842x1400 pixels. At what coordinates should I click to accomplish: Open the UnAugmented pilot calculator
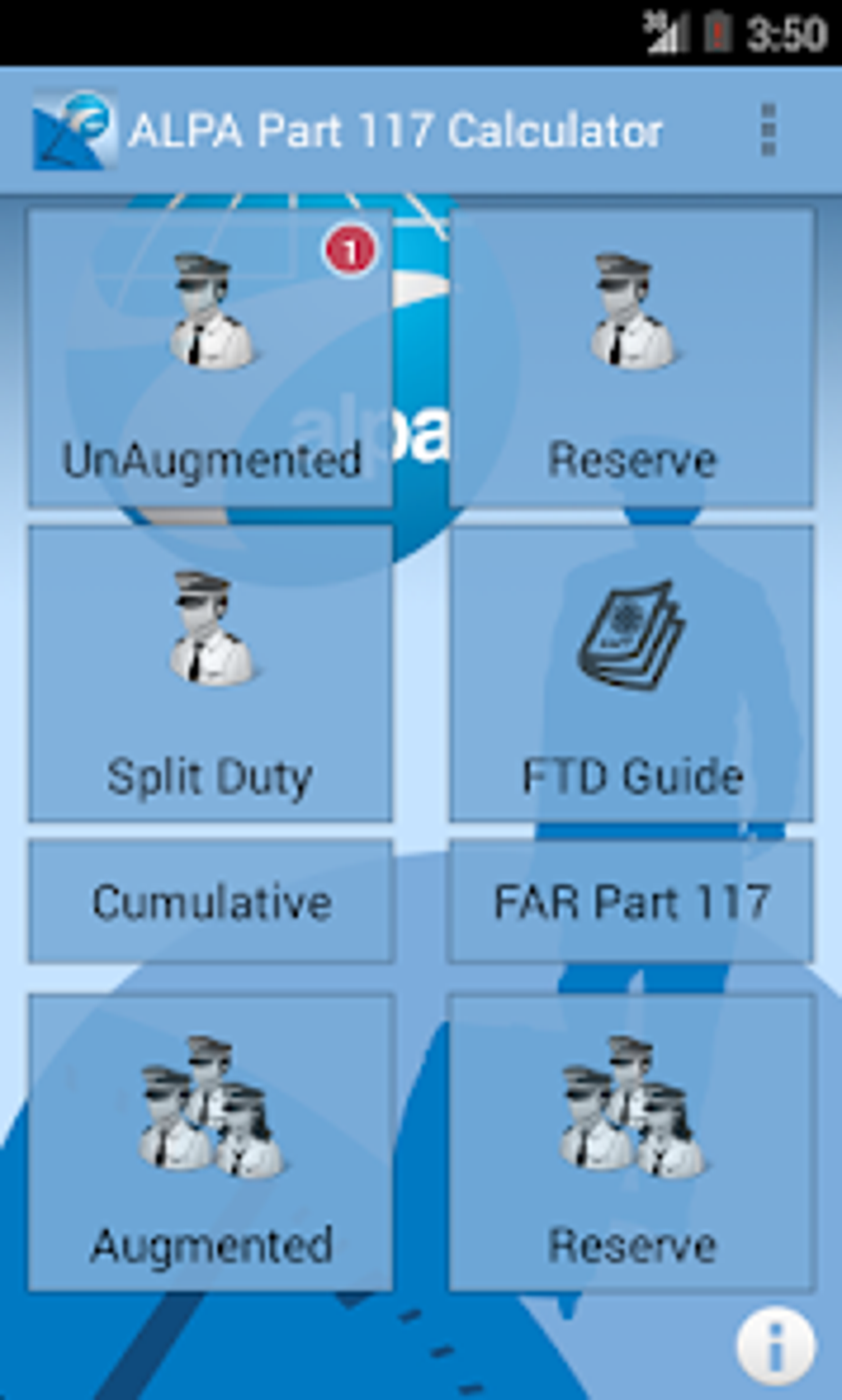click(x=210, y=355)
